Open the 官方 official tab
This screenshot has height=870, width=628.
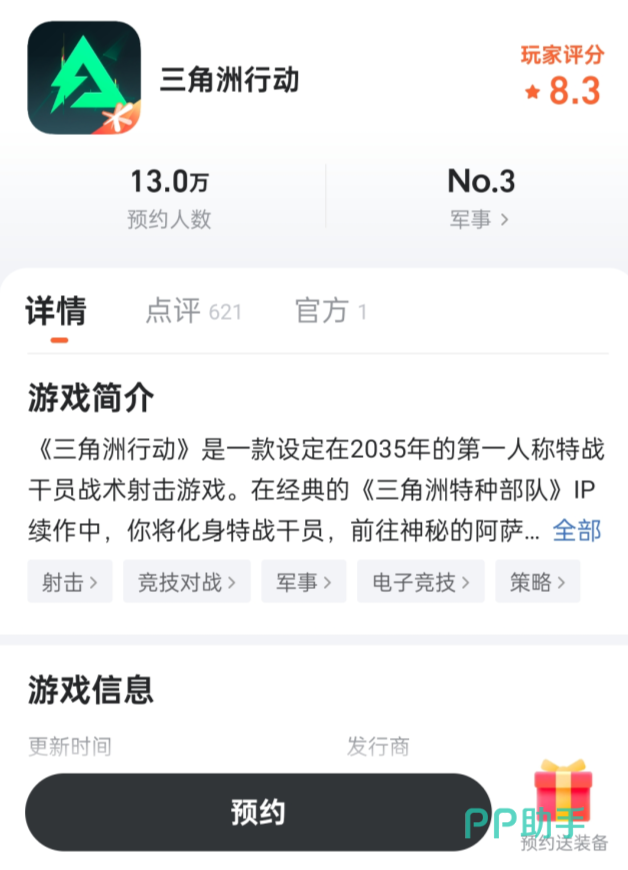[330, 311]
